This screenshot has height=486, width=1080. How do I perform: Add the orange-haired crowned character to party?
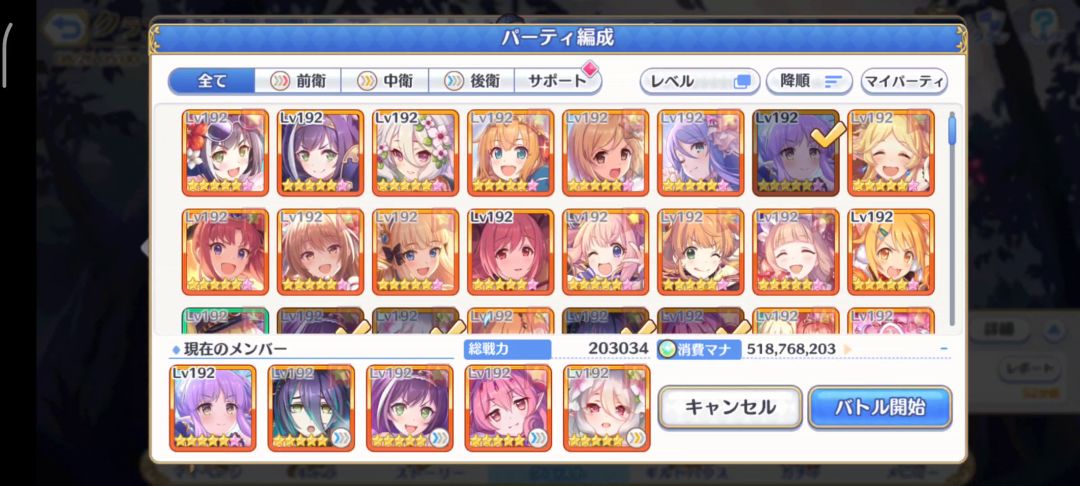510,152
